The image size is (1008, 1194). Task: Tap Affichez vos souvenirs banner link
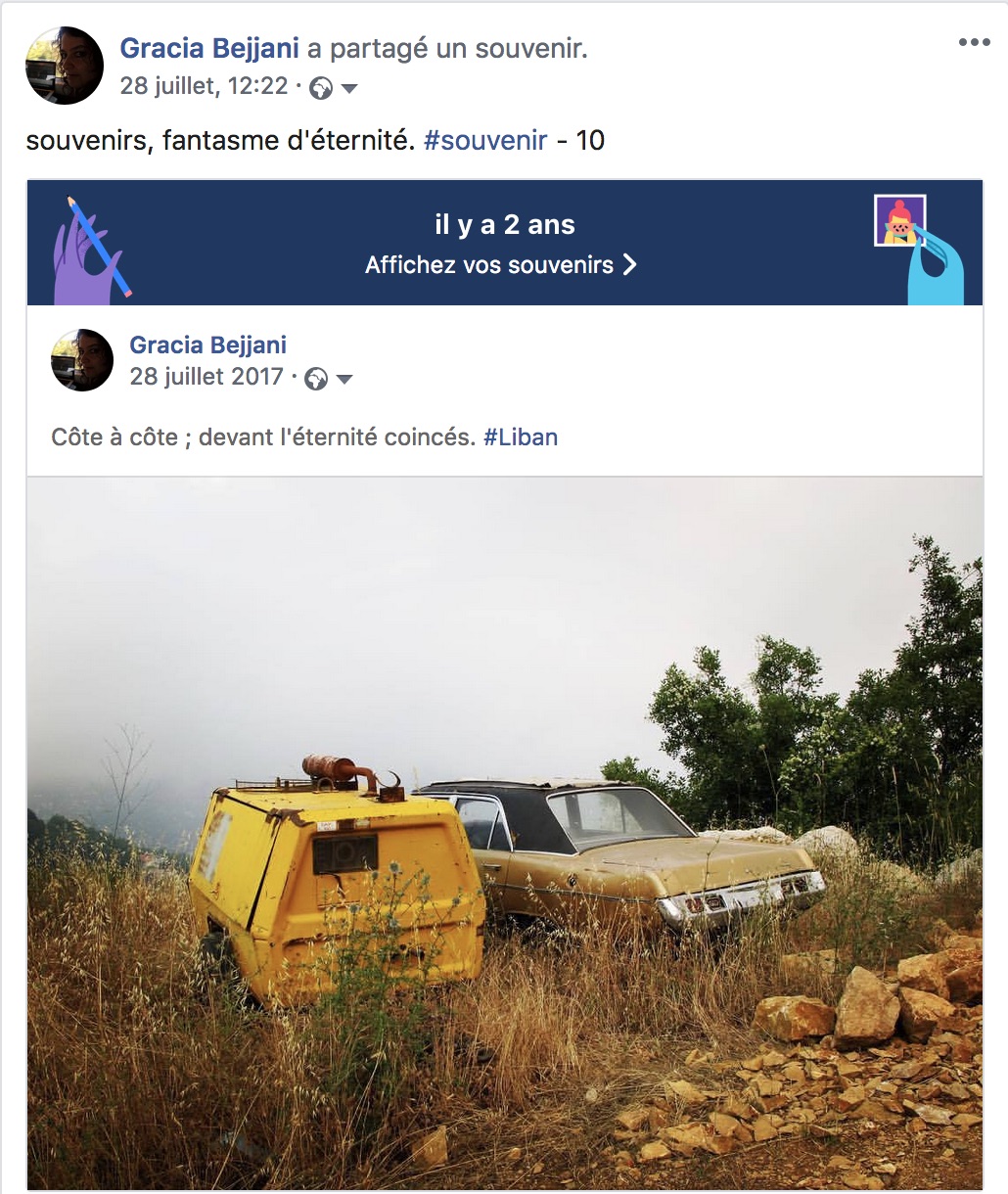click(500, 265)
